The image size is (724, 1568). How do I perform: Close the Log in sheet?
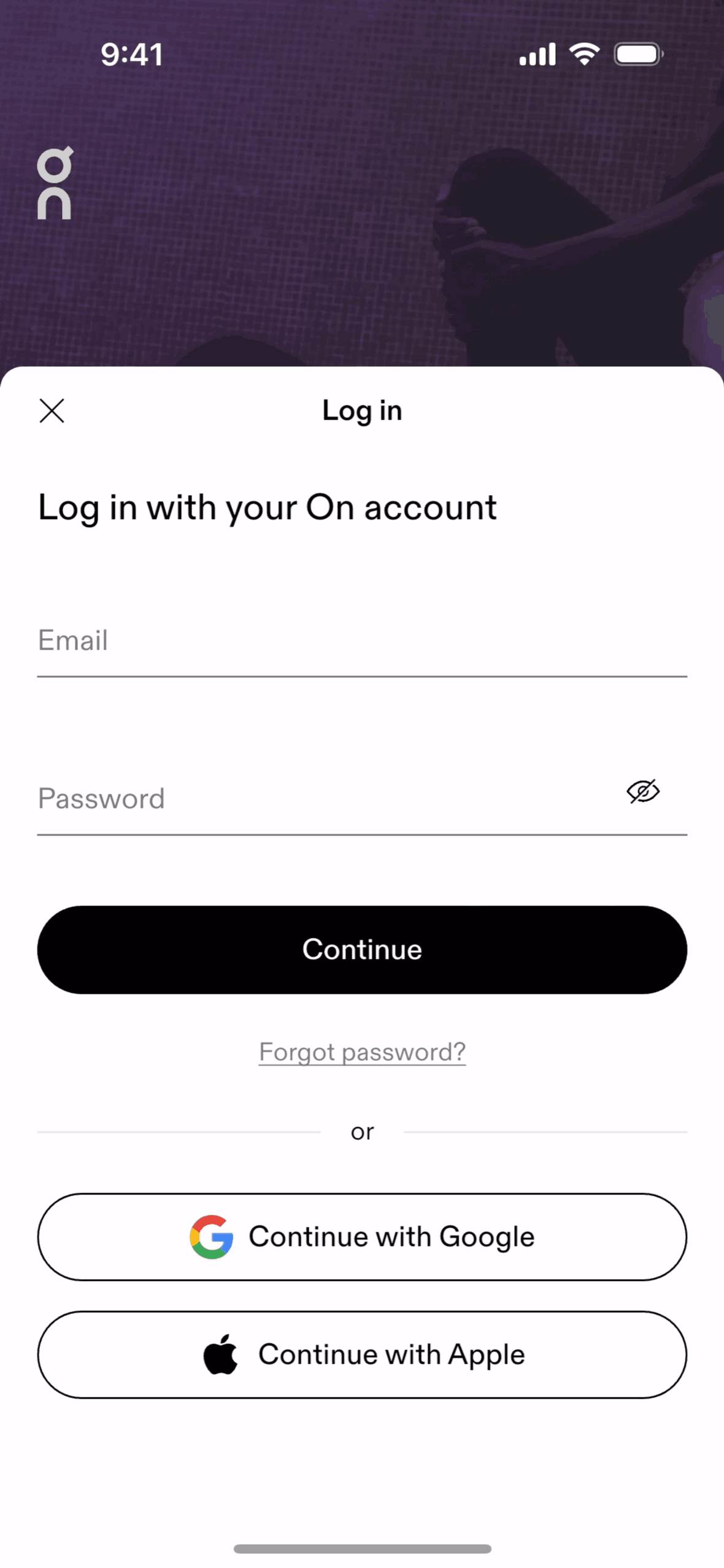pos(52,410)
